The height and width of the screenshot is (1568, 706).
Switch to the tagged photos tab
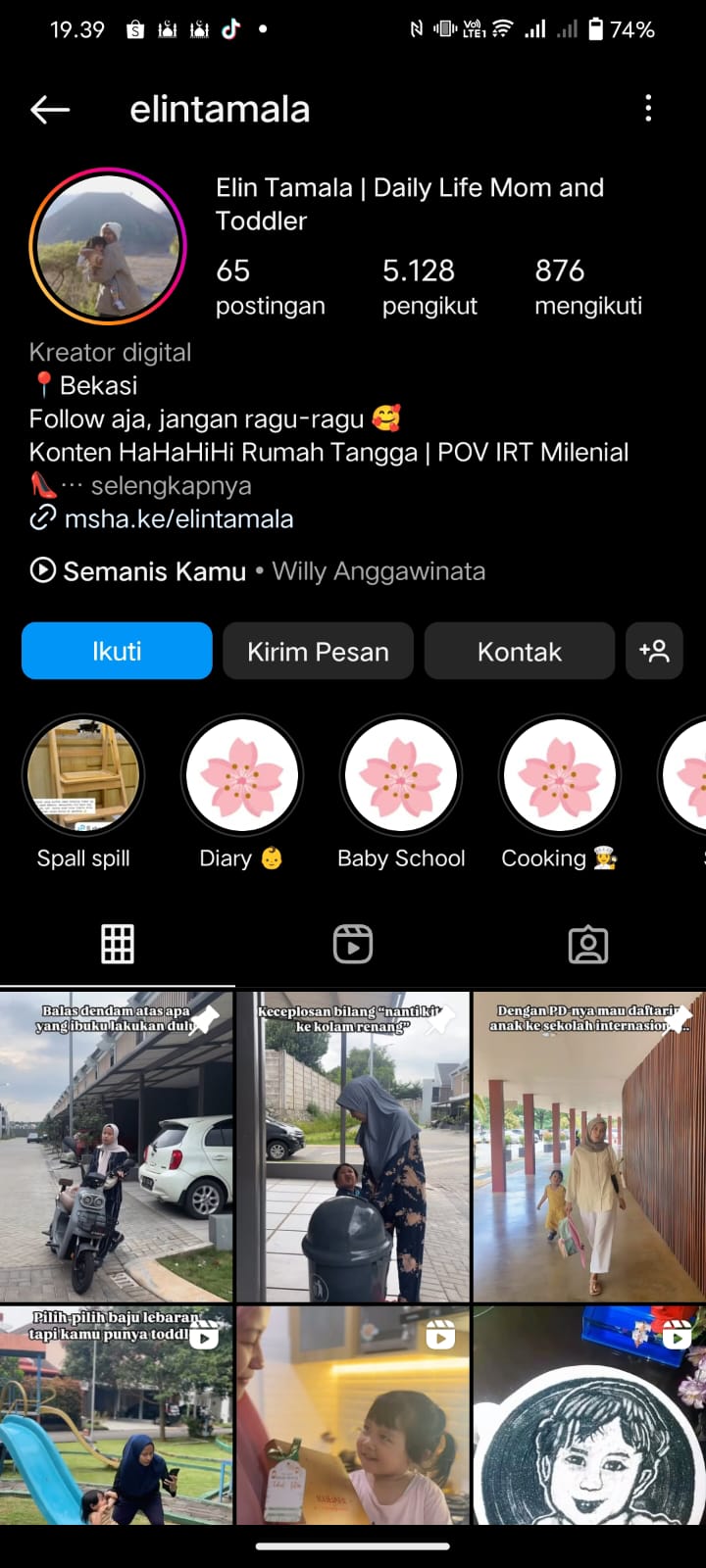pyautogui.click(x=588, y=945)
